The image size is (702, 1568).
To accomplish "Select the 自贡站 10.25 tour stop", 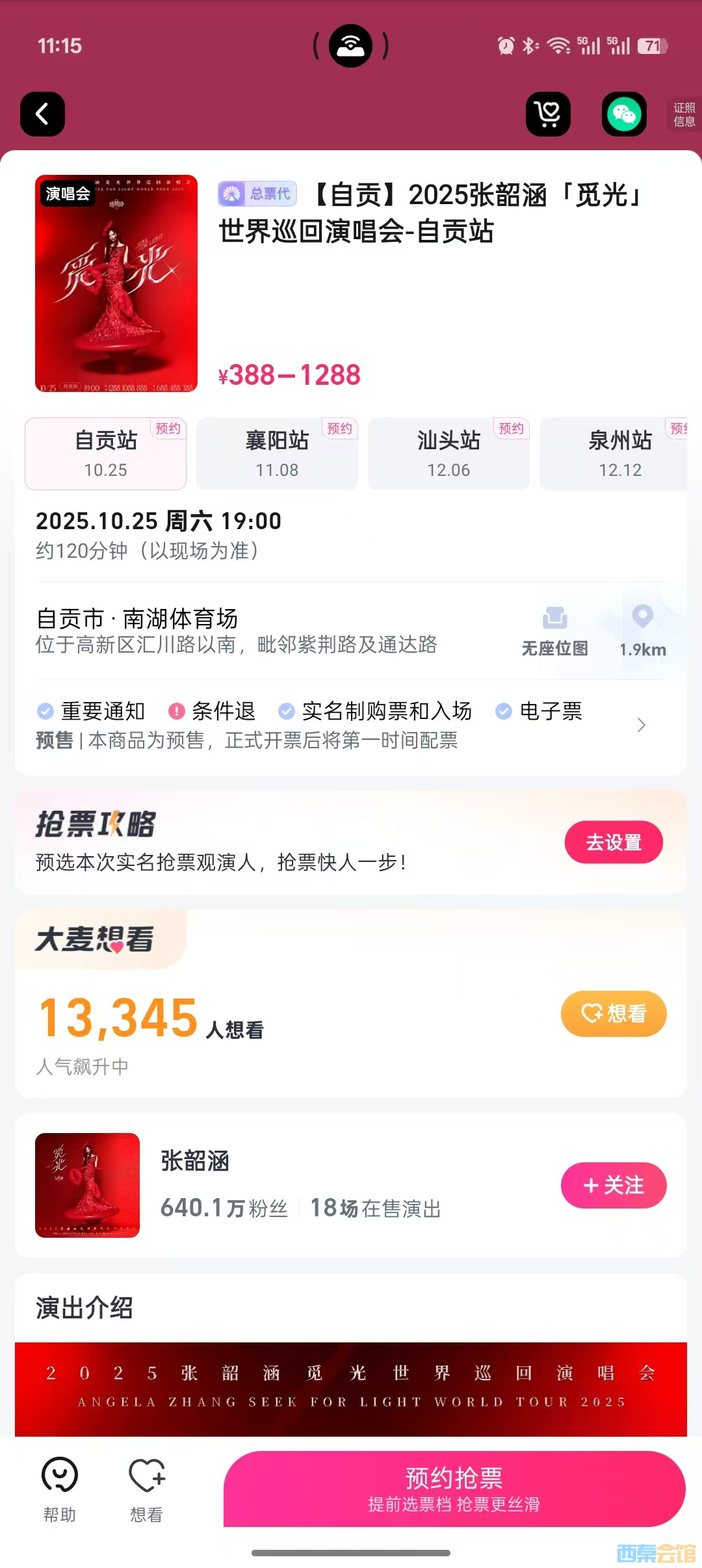I will [106, 454].
